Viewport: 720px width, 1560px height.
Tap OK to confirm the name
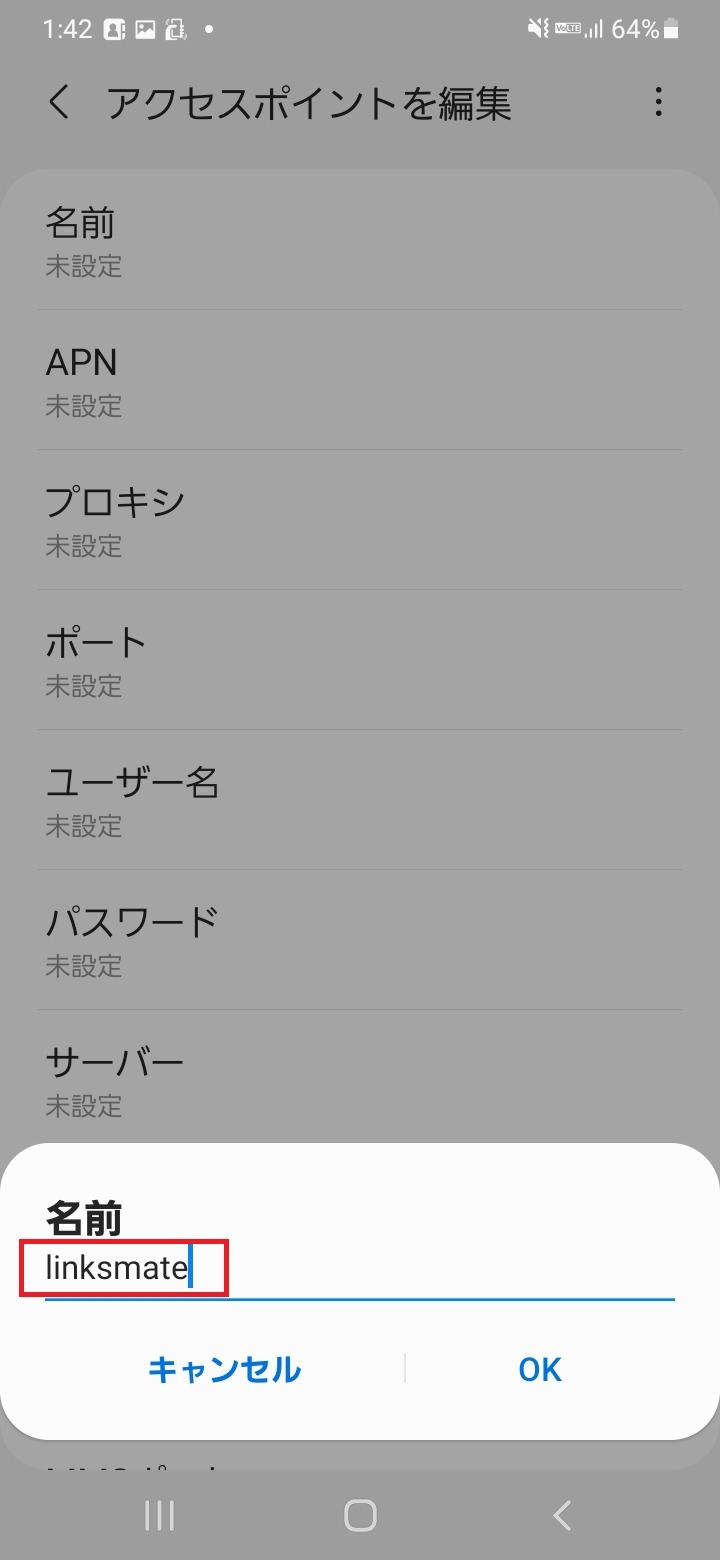pos(539,1370)
